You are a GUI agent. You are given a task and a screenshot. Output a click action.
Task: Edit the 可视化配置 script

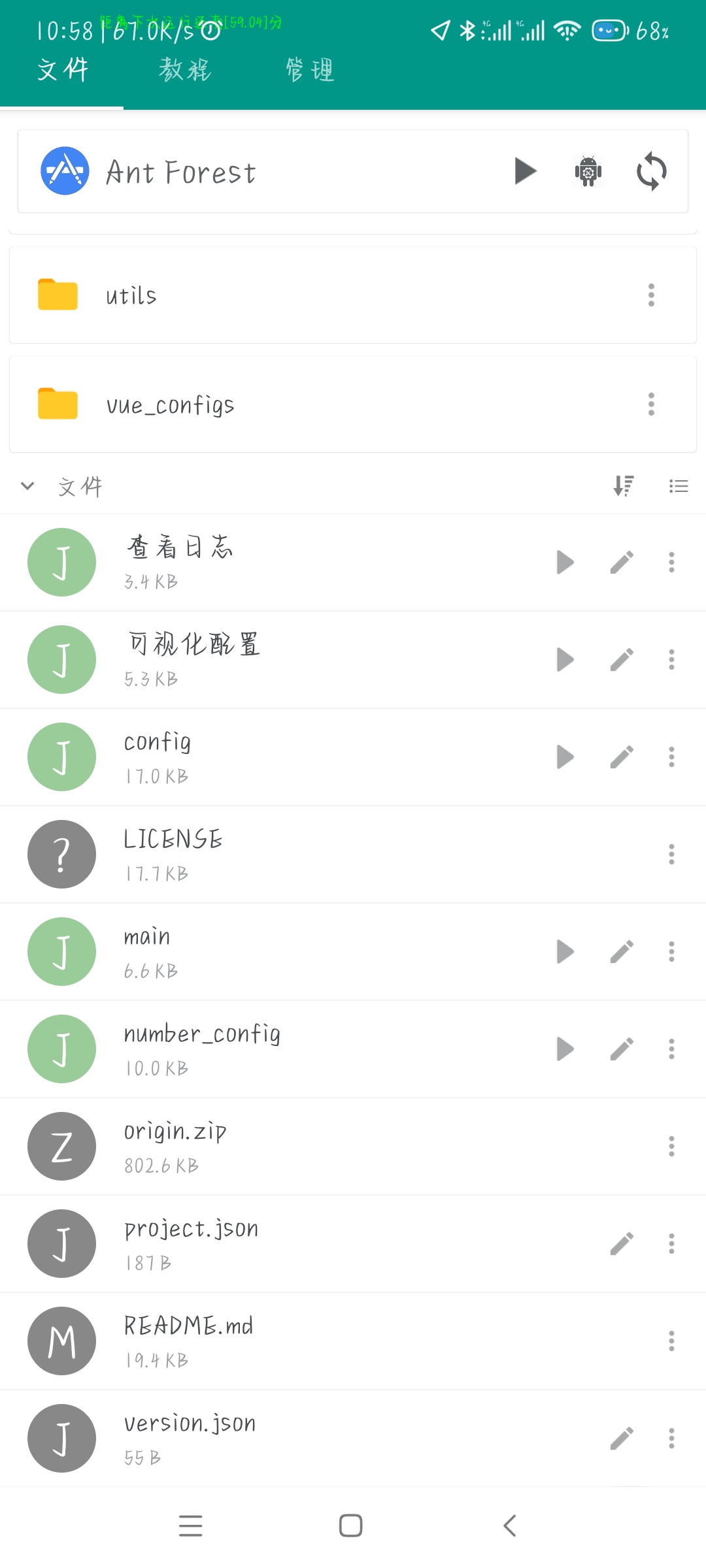click(x=620, y=659)
